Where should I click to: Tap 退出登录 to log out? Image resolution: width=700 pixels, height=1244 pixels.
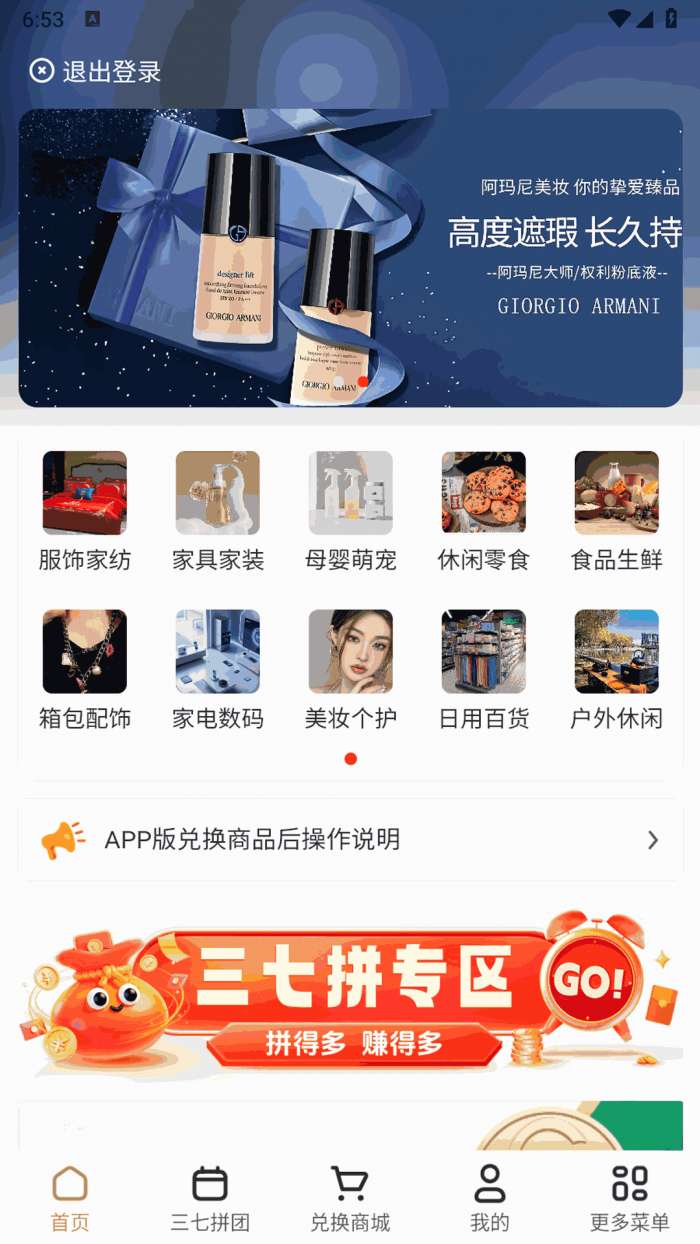click(96, 72)
